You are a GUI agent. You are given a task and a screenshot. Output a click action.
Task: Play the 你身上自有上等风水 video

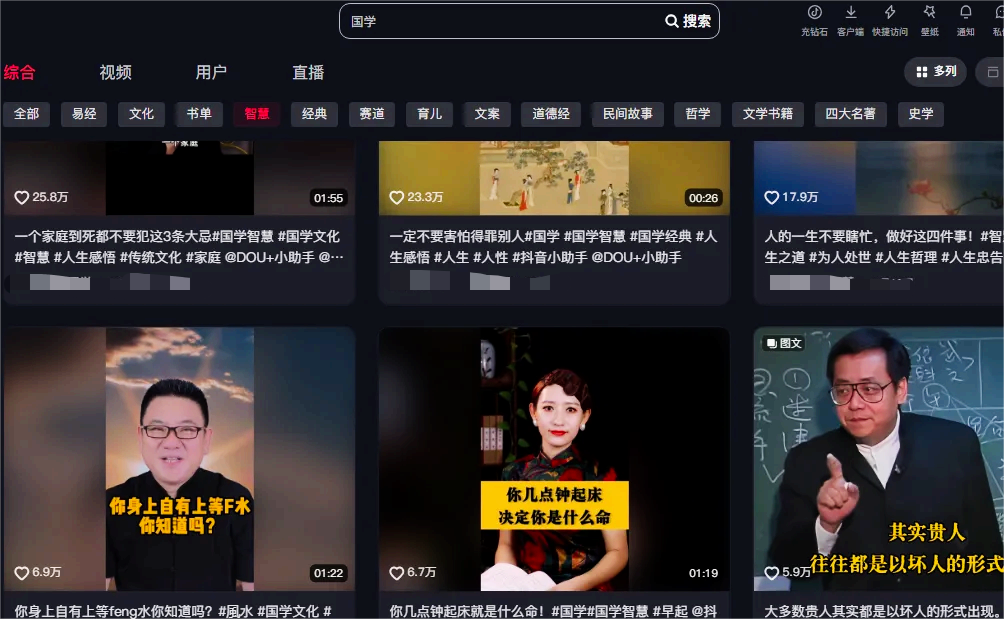click(x=179, y=458)
